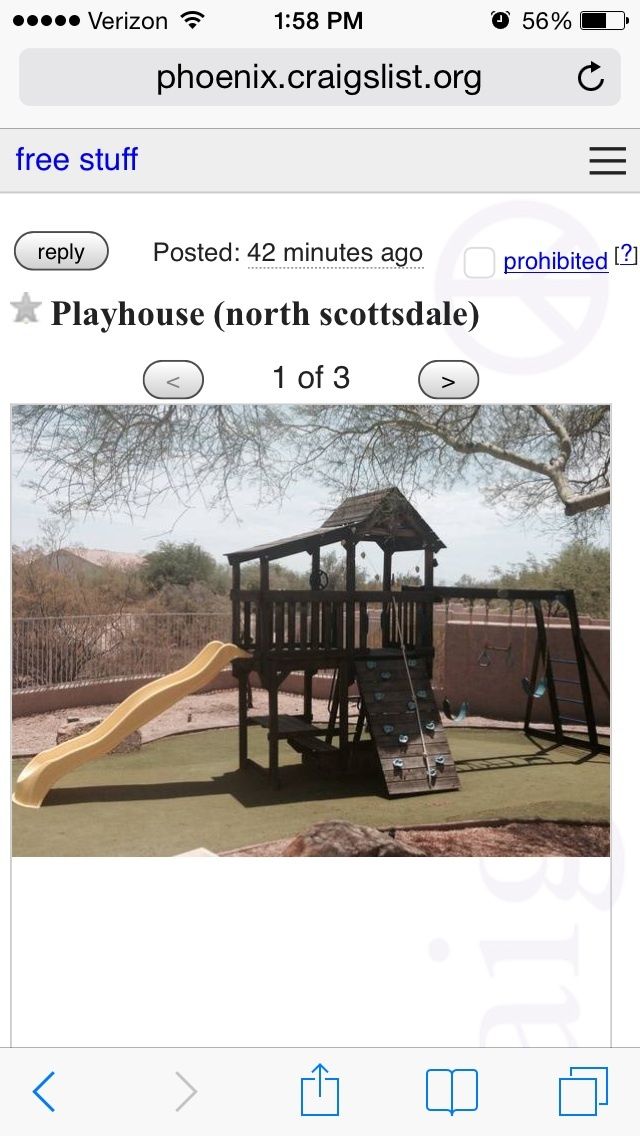The image size is (640, 1136).
Task: Star the Playhouse listing as favorite
Action: 26,310
